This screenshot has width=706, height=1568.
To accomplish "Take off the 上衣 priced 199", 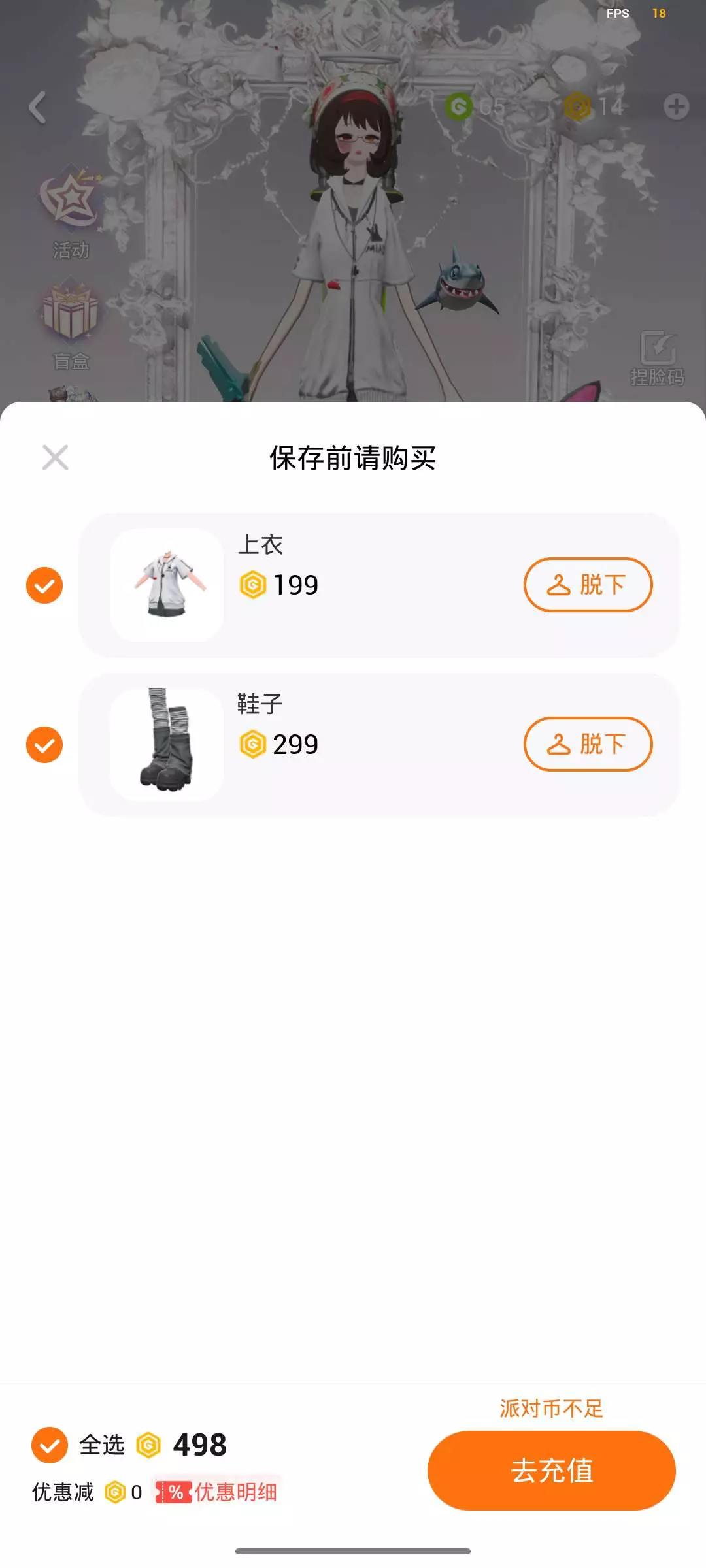I will tap(588, 585).
